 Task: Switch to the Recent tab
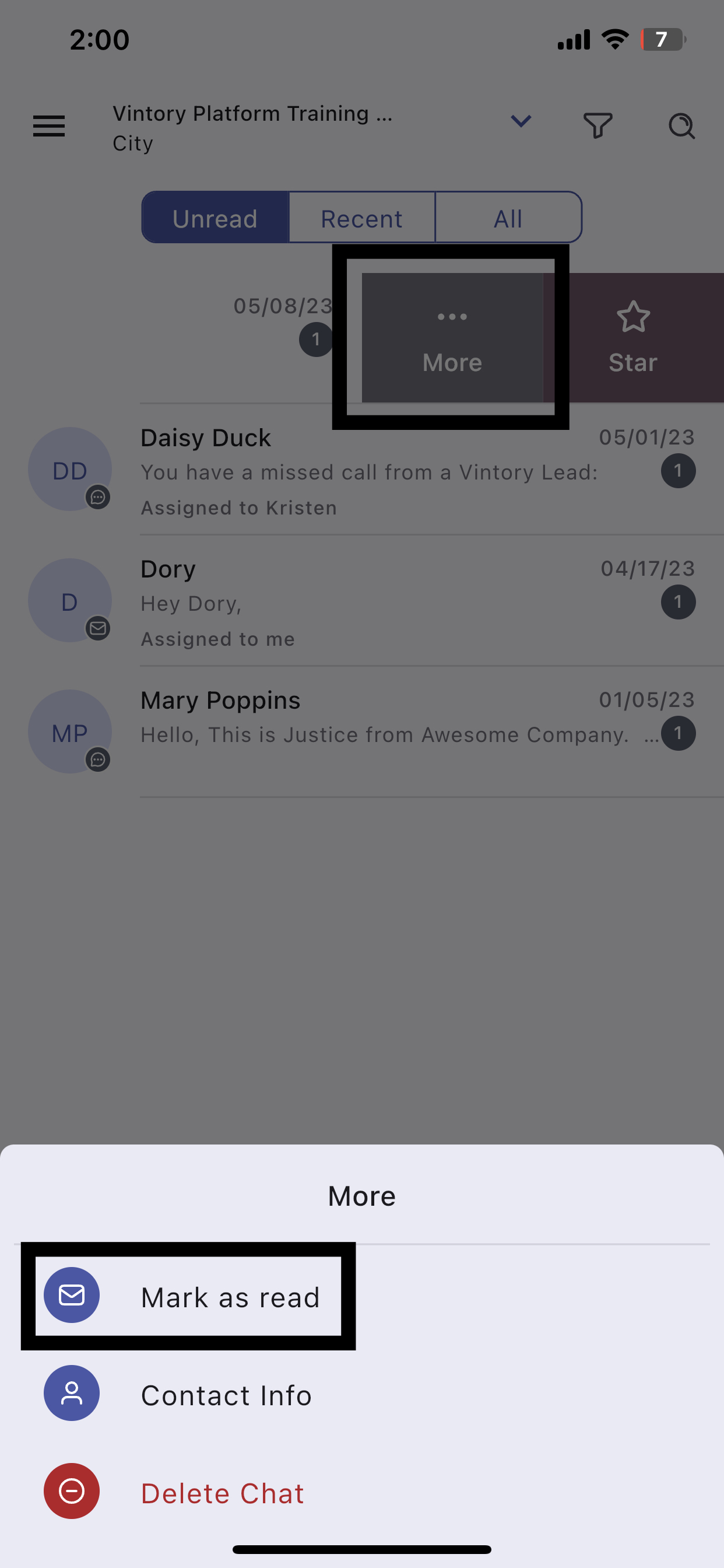pyautogui.click(x=362, y=218)
